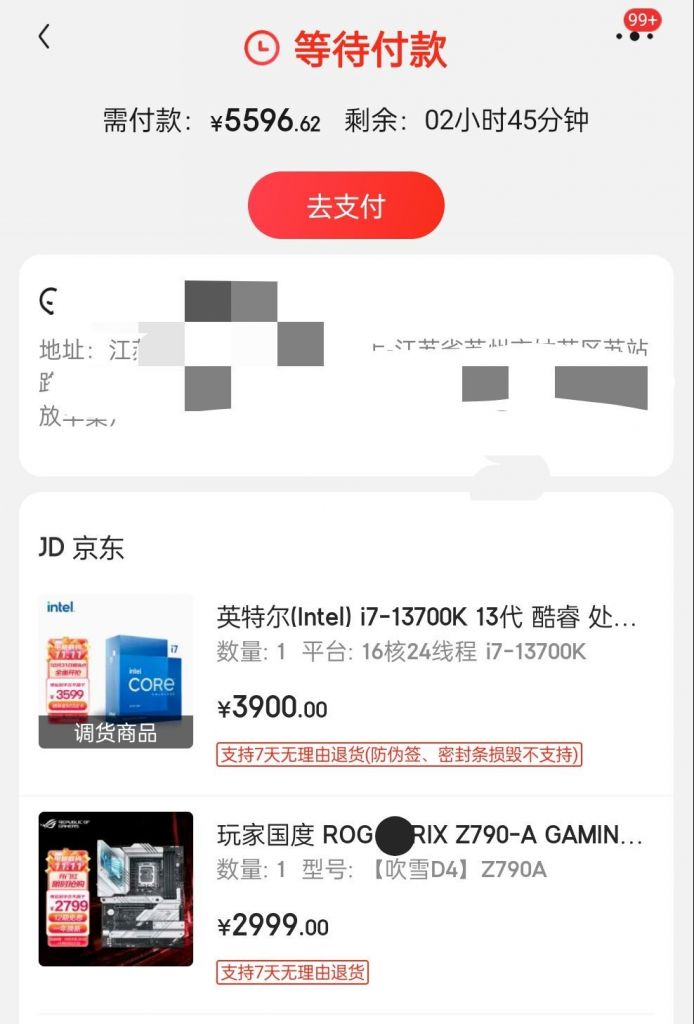The height and width of the screenshot is (1024, 694).
Task: Tap the 去支付 button to pay
Action: point(346,206)
